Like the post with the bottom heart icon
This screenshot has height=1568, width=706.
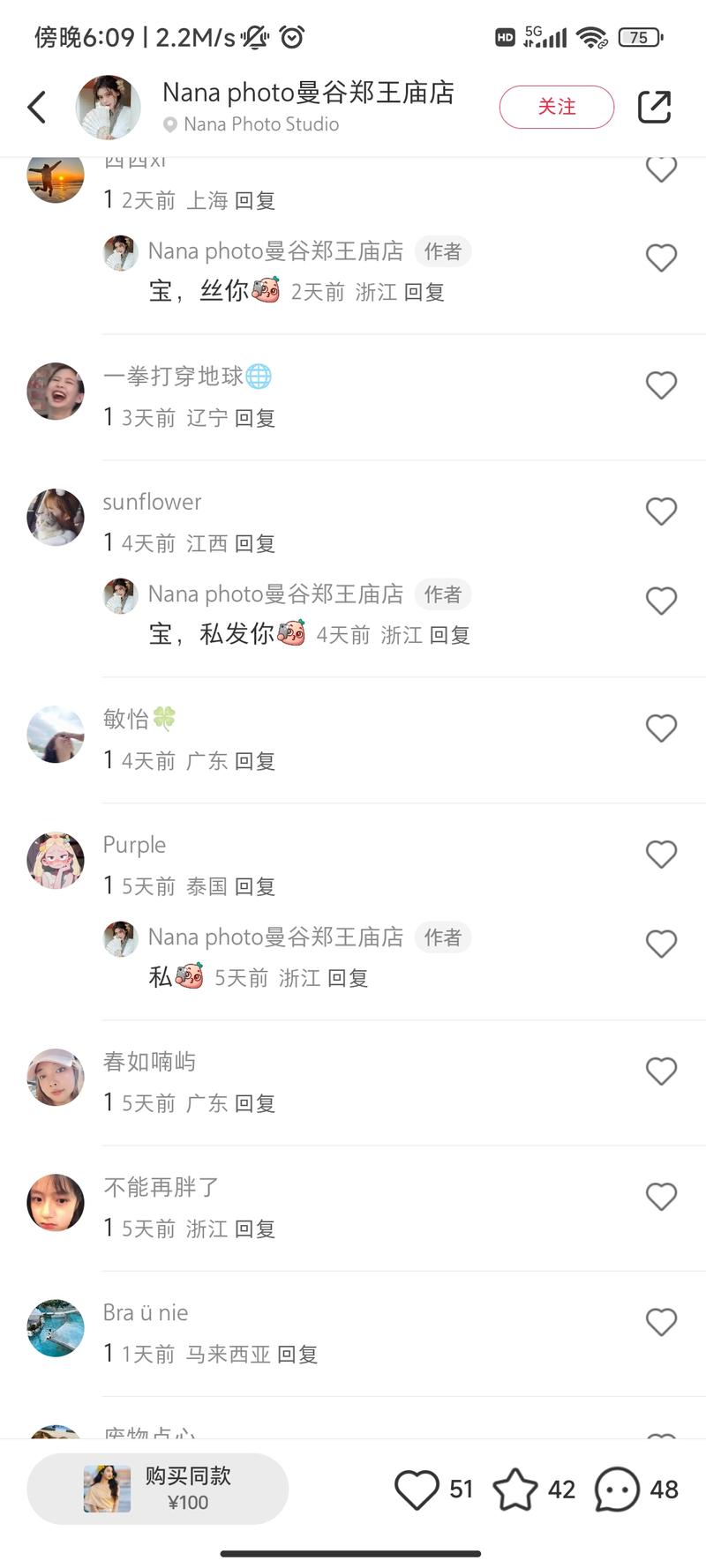pos(417,1490)
